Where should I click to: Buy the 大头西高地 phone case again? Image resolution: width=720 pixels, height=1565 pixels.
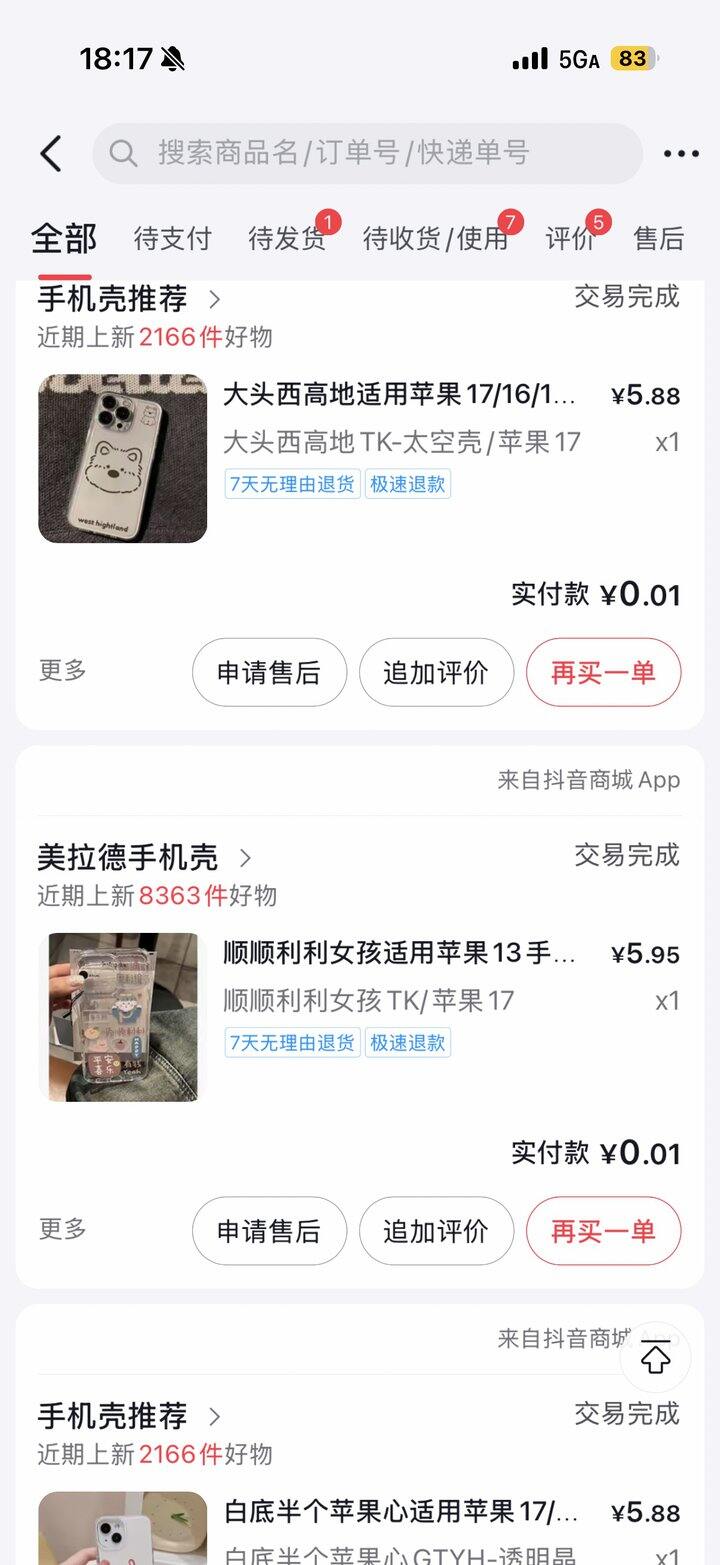(x=603, y=672)
